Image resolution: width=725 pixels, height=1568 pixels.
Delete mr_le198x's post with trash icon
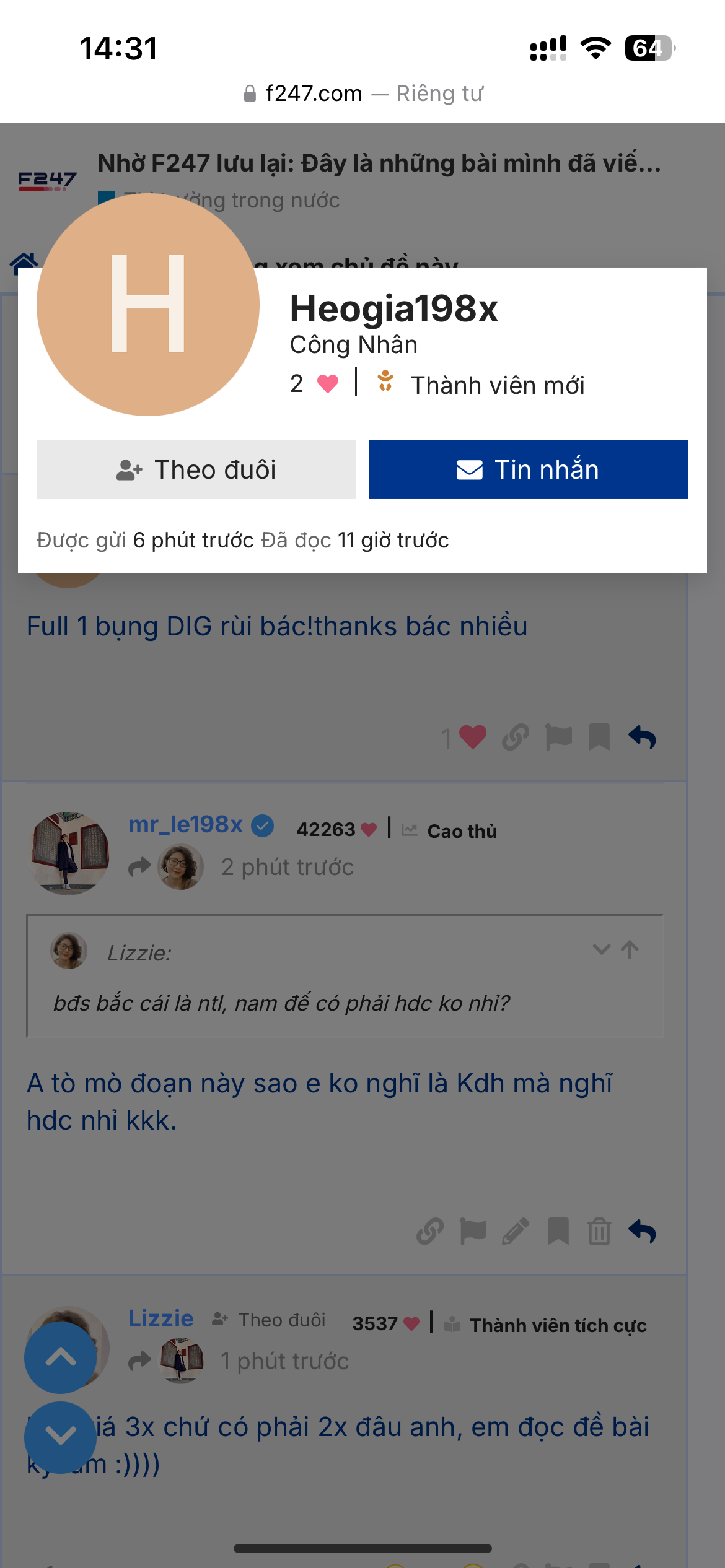coord(599,1231)
